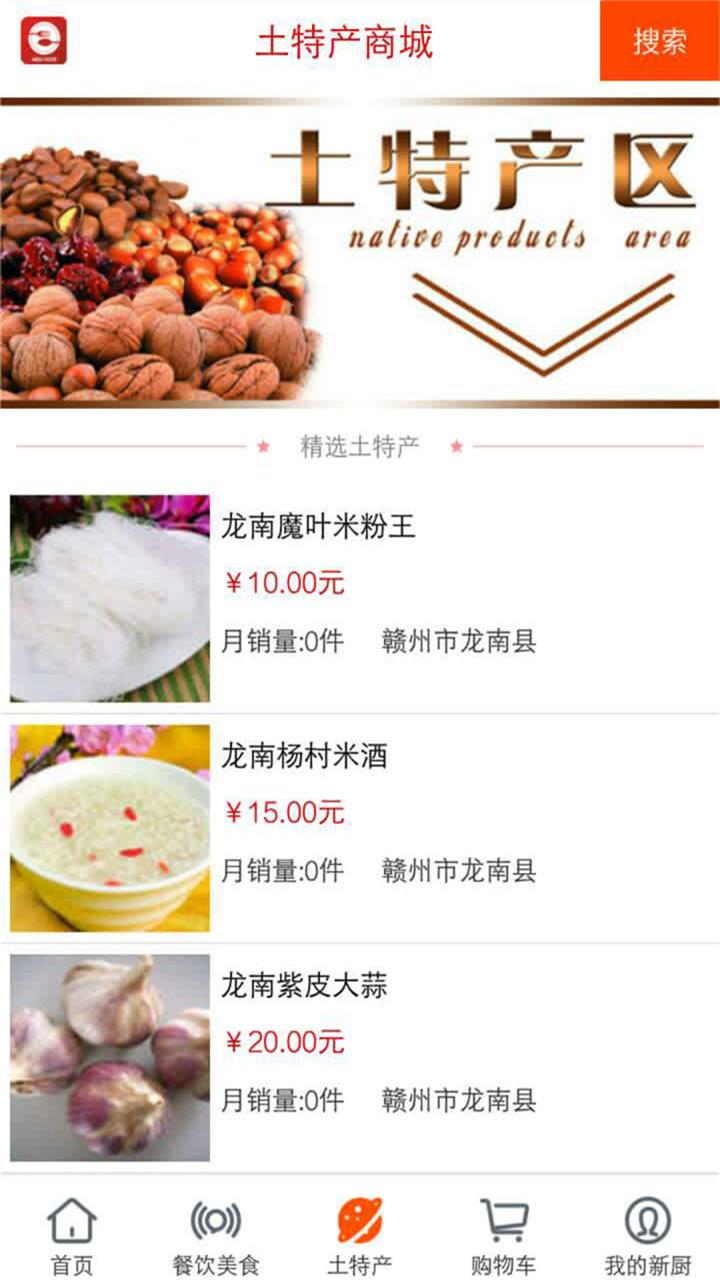This screenshot has height=1280, width=720.
Task: Open the 购物车 shopping cart tab
Action: pyautogui.click(x=504, y=1236)
